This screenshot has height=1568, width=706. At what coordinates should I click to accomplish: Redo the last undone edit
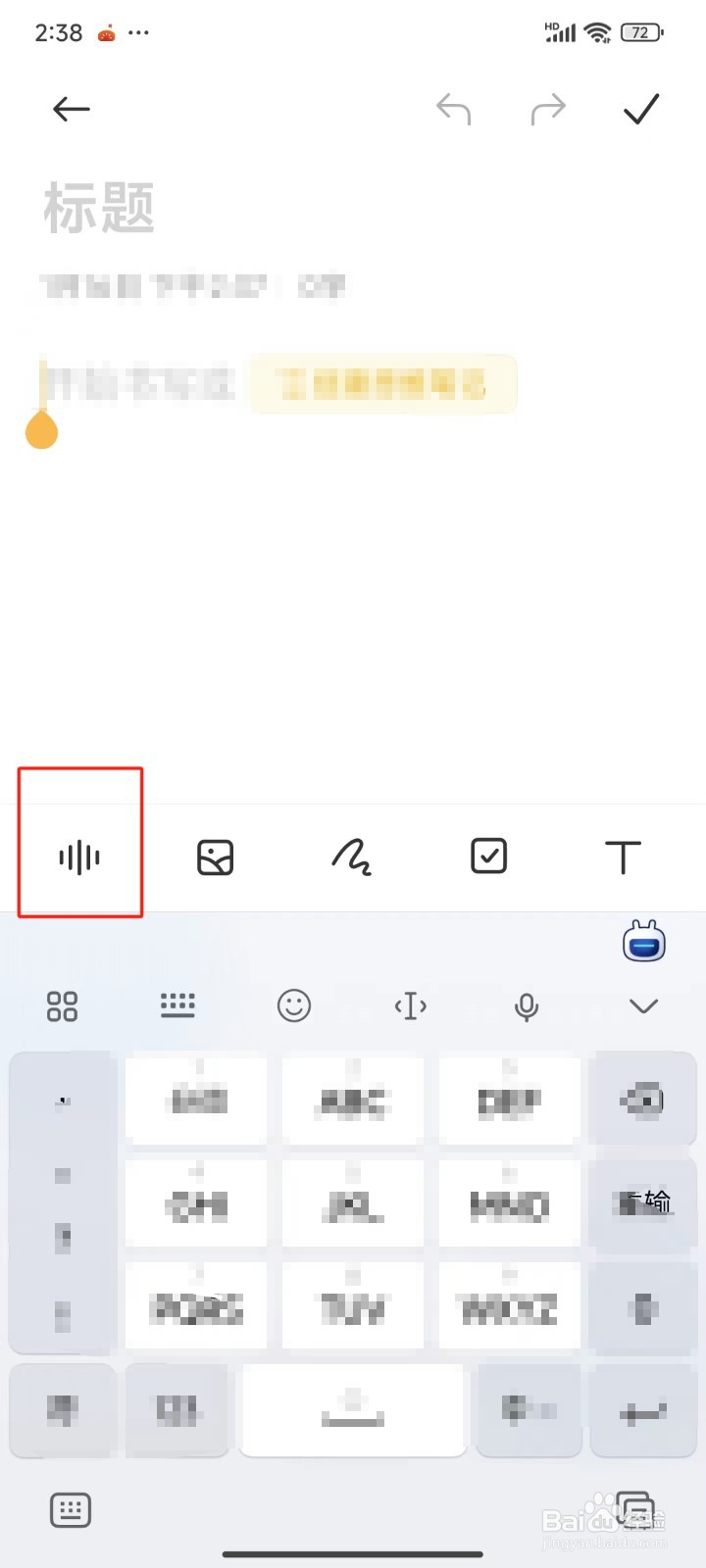pyautogui.click(x=548, y=109)
